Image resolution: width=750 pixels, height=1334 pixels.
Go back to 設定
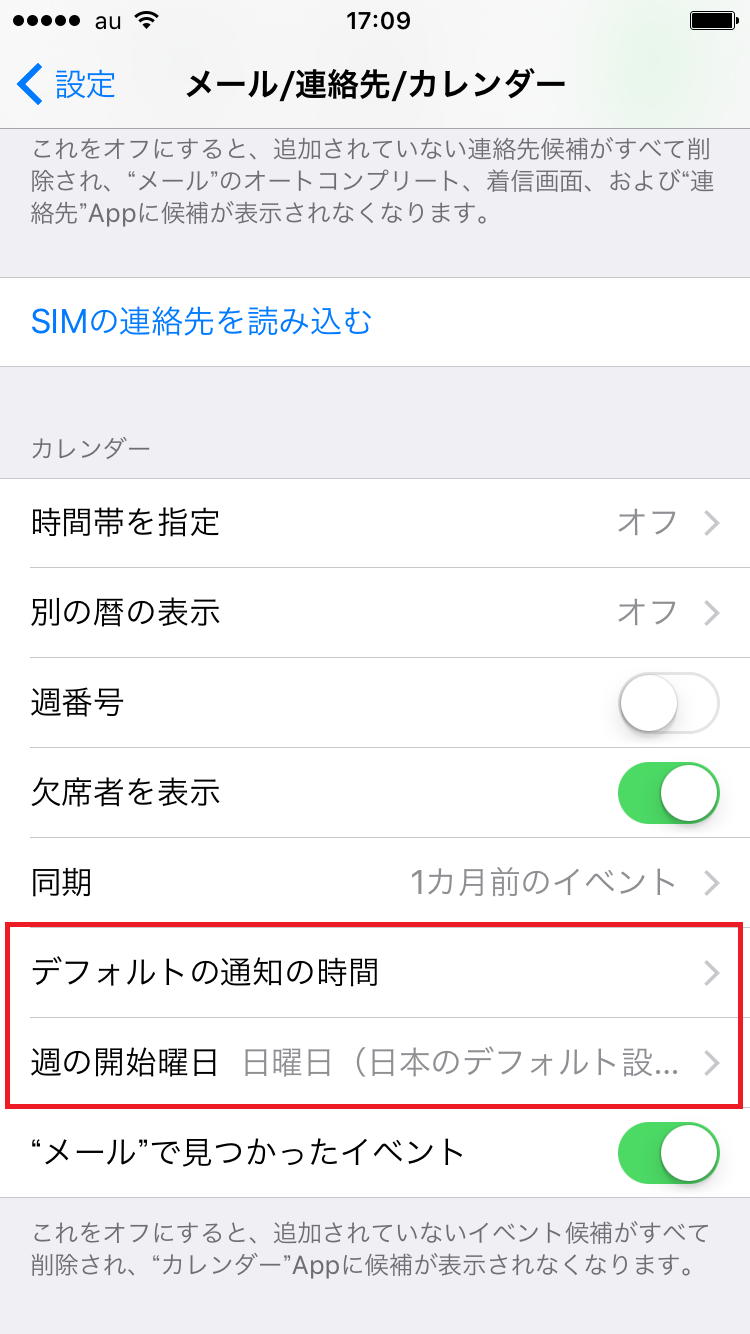(68, 84)
